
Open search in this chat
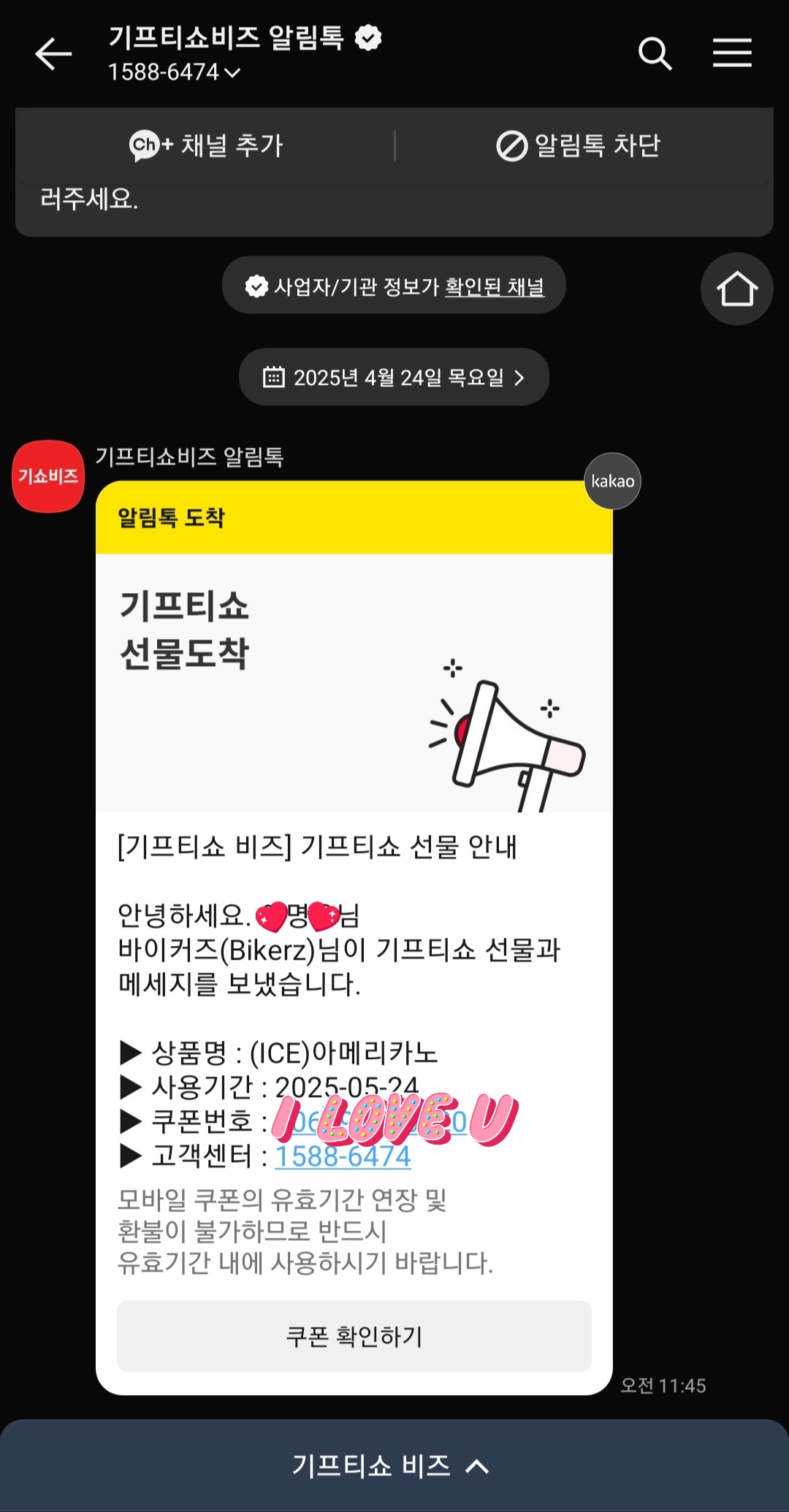pos(655,54)
